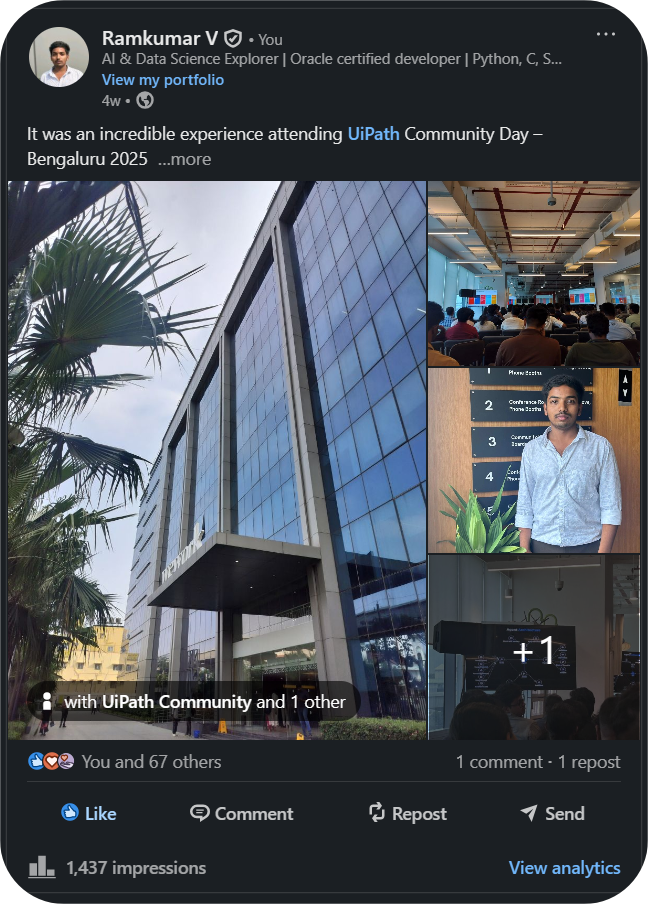This screenshot has width=648, height=904.
Task: Open the large building photo
Action: pos(217,420)
